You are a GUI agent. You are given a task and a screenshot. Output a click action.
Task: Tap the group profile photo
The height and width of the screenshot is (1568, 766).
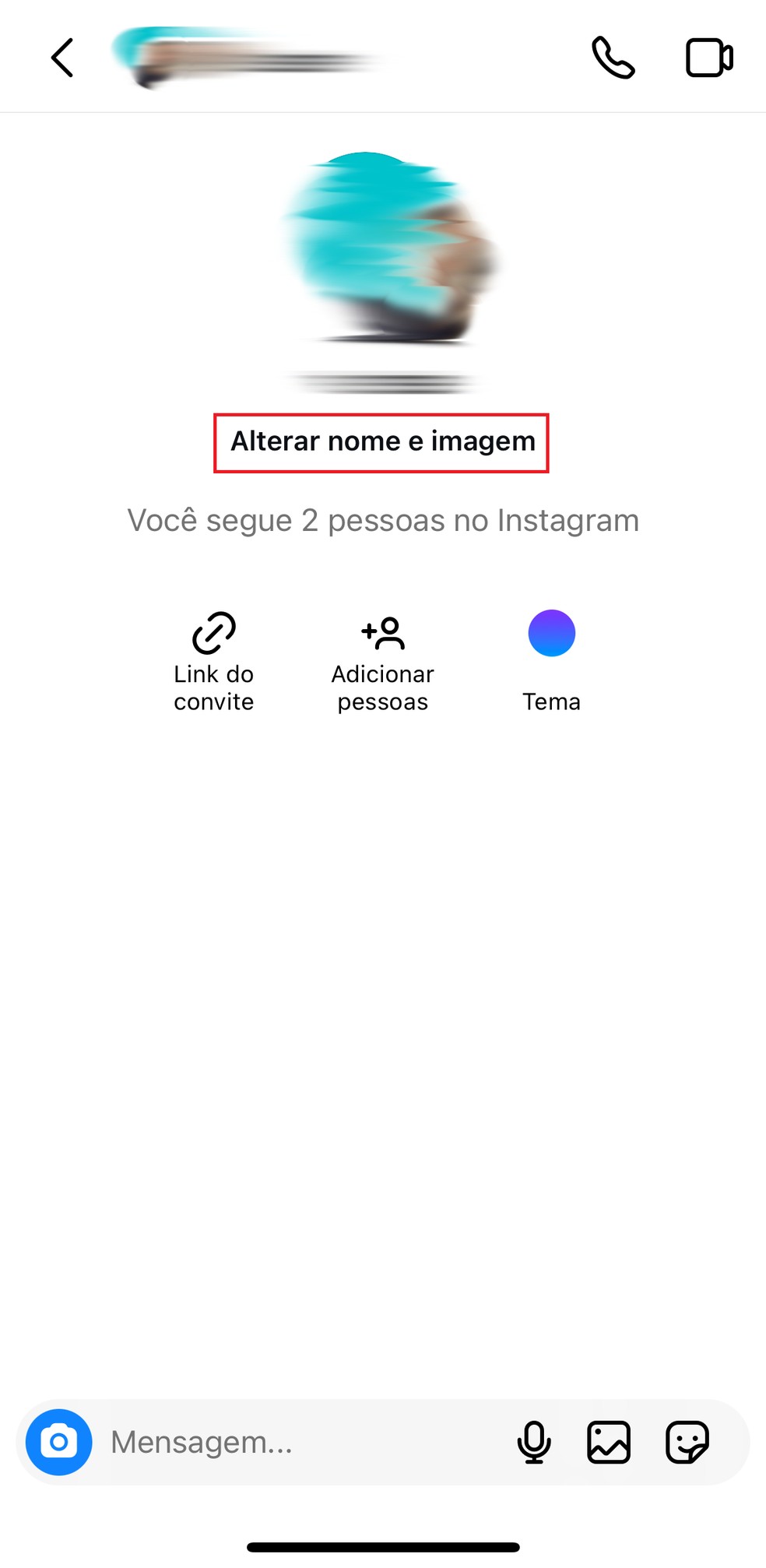[382, 257]
